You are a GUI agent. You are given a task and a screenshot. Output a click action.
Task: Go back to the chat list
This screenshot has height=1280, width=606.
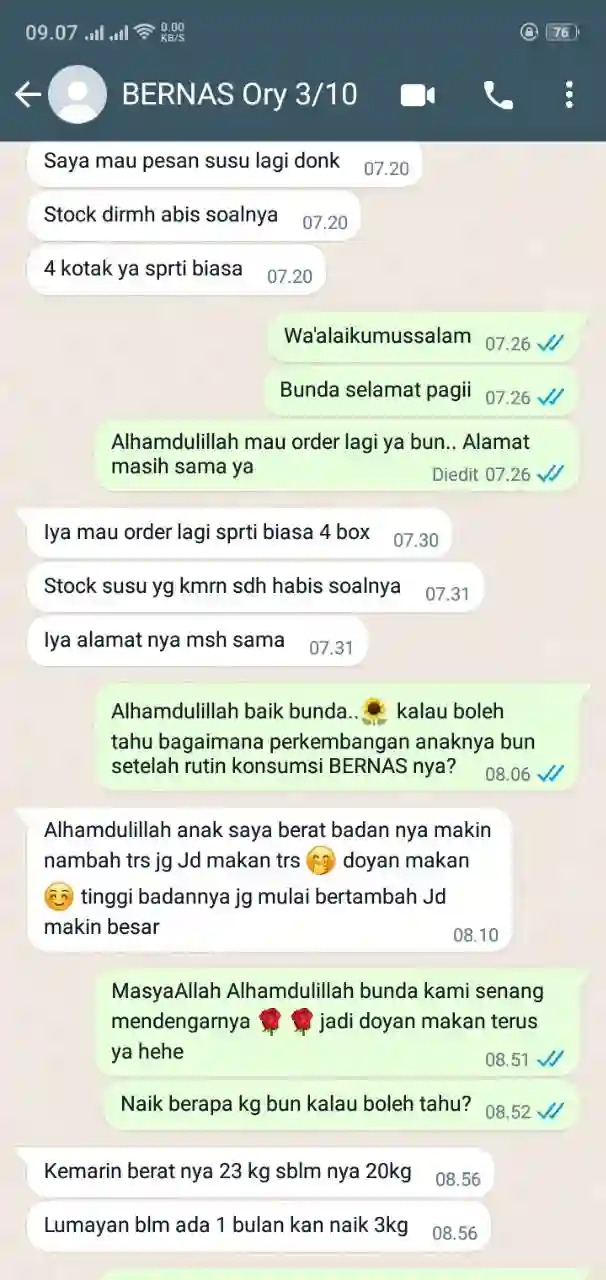pyautogui.click(x=27, y=95)
